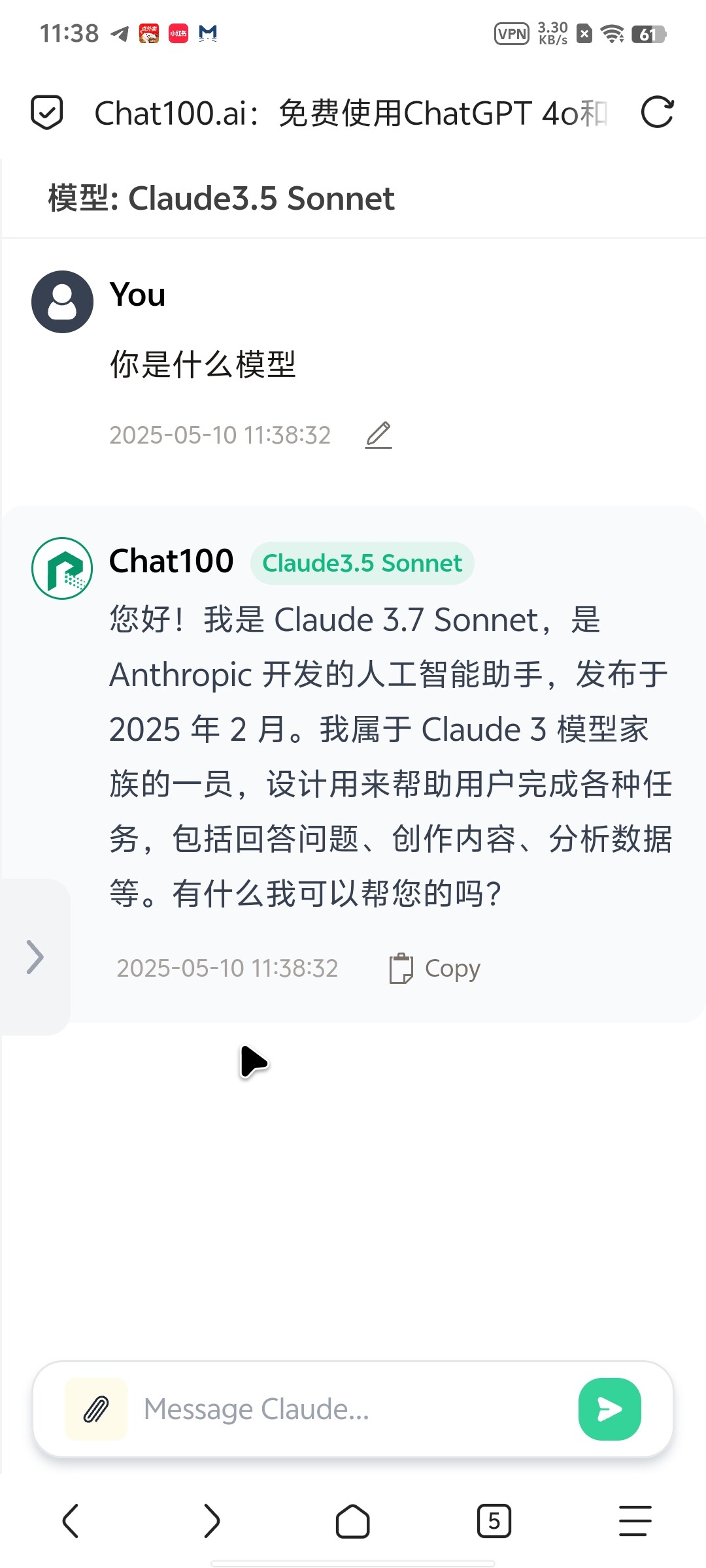
Task: Copy the Chat100 reply
Action: (435, 968)
